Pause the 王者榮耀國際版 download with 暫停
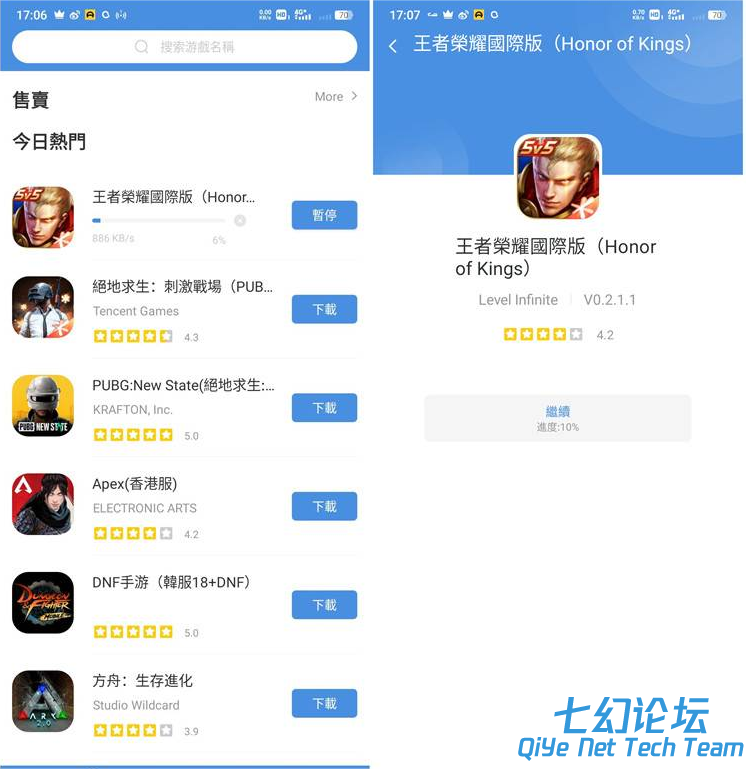 (x=324, y=215)
